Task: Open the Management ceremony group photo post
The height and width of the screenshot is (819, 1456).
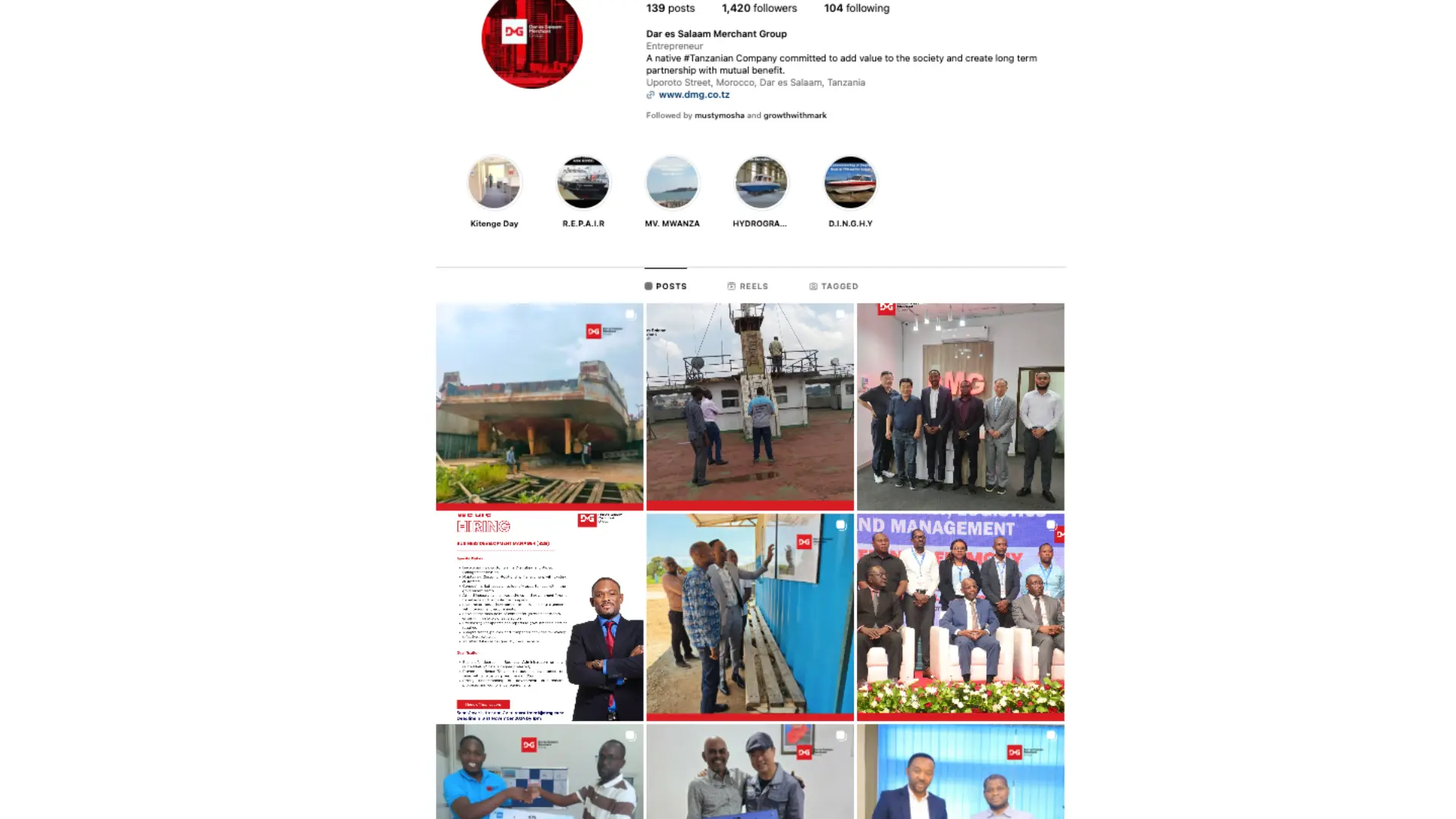Action: pyautogui.click(x=960, y=617)
